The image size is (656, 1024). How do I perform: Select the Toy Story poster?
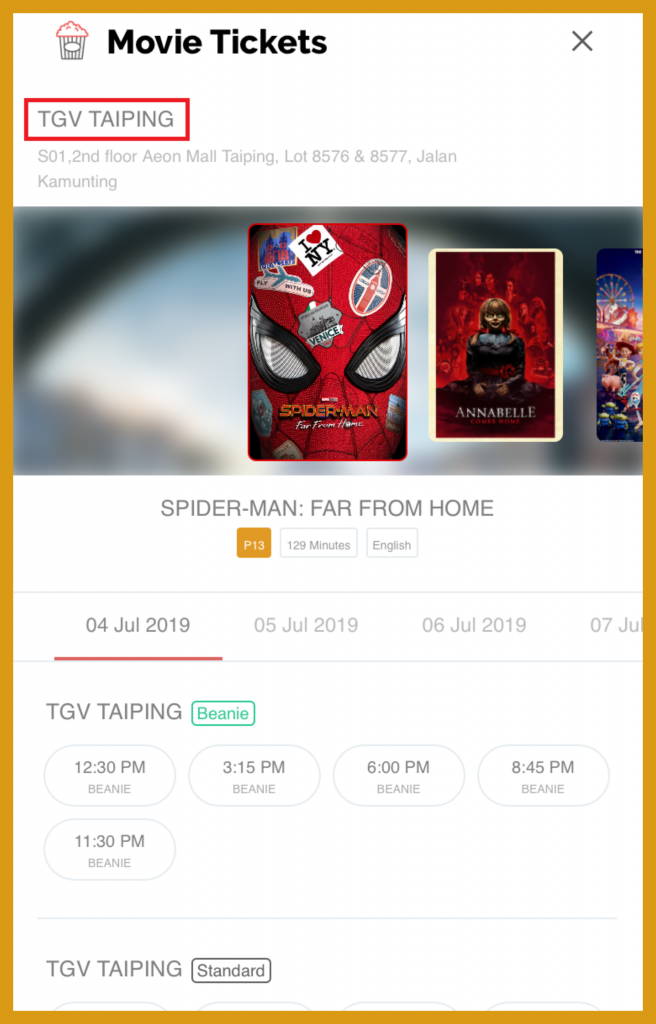619,345
